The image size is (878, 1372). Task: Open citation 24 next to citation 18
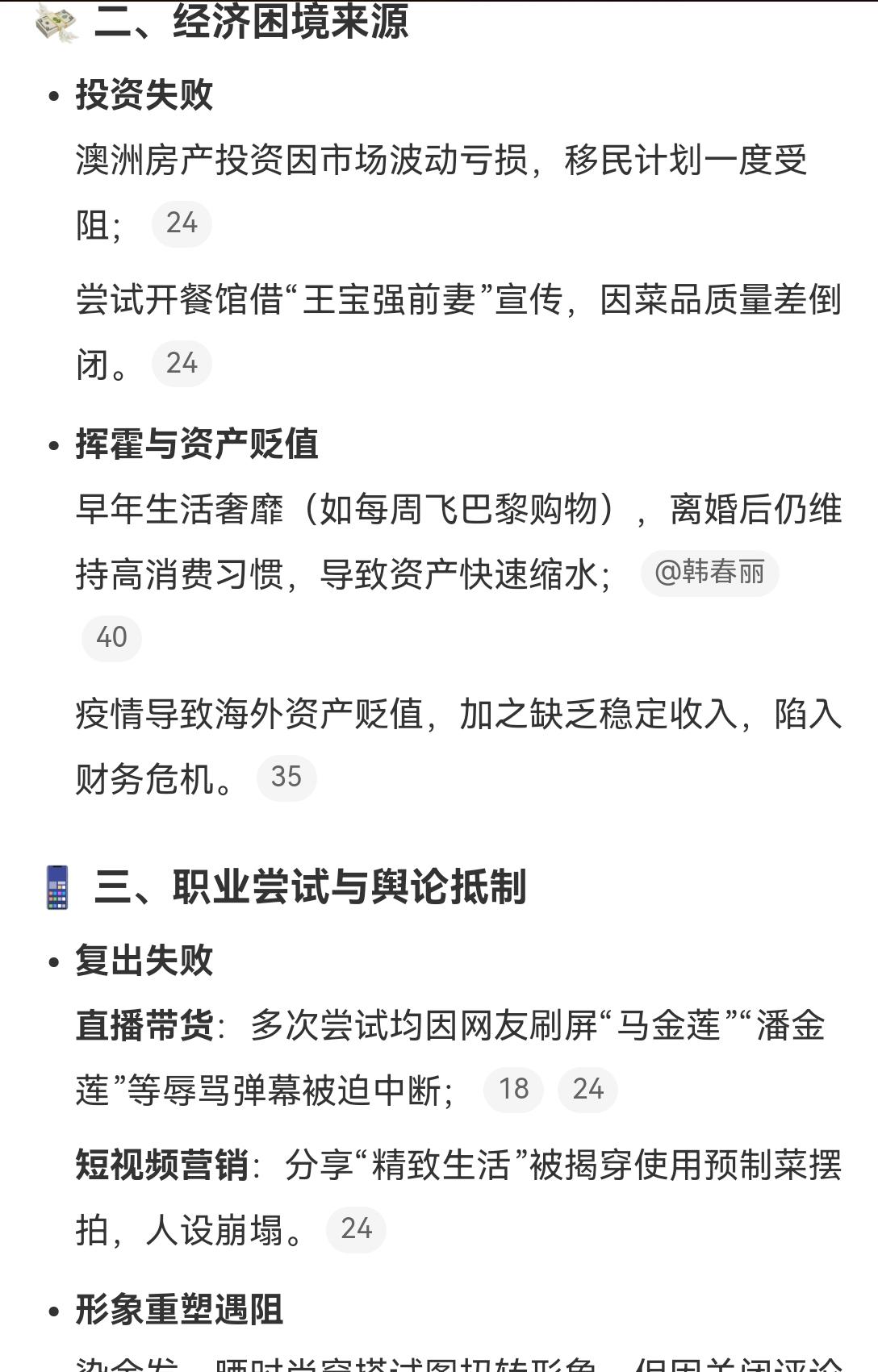(587, 1090)
